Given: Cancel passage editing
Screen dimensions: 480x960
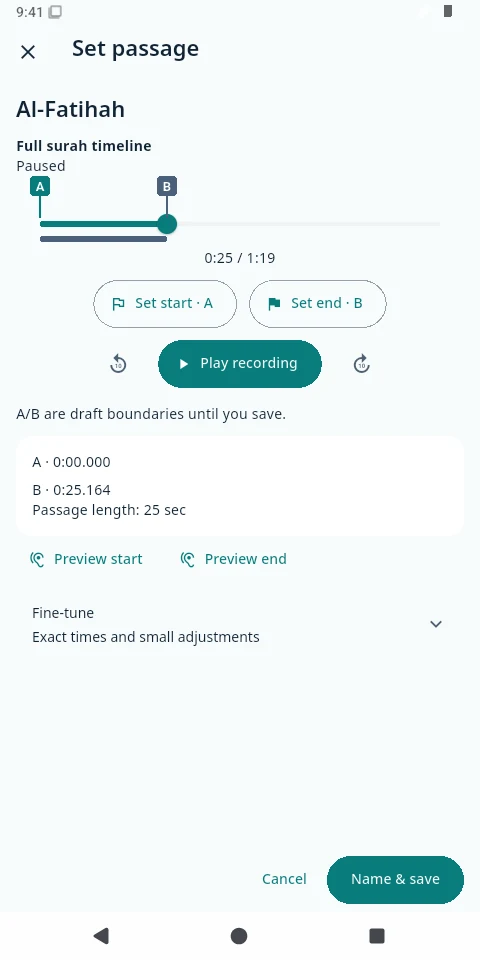Looking at the screenshot, I should point(284,879).
